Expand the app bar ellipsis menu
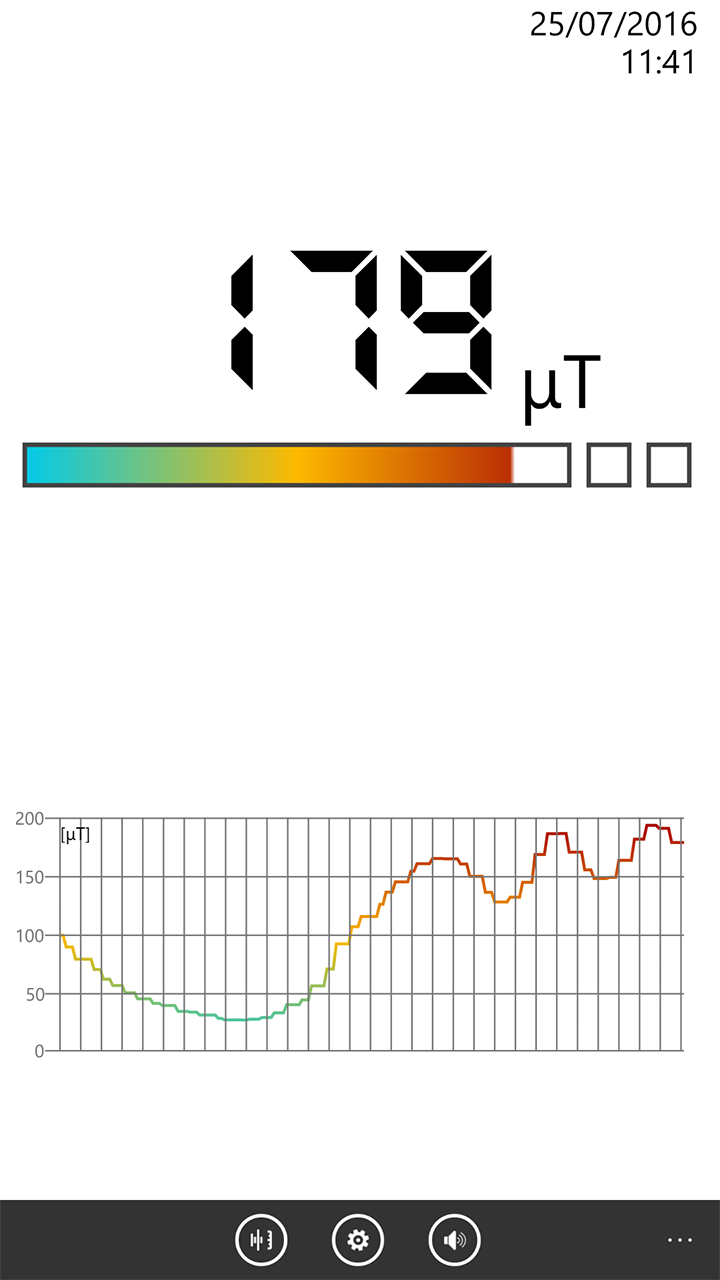 [680, 1240]
